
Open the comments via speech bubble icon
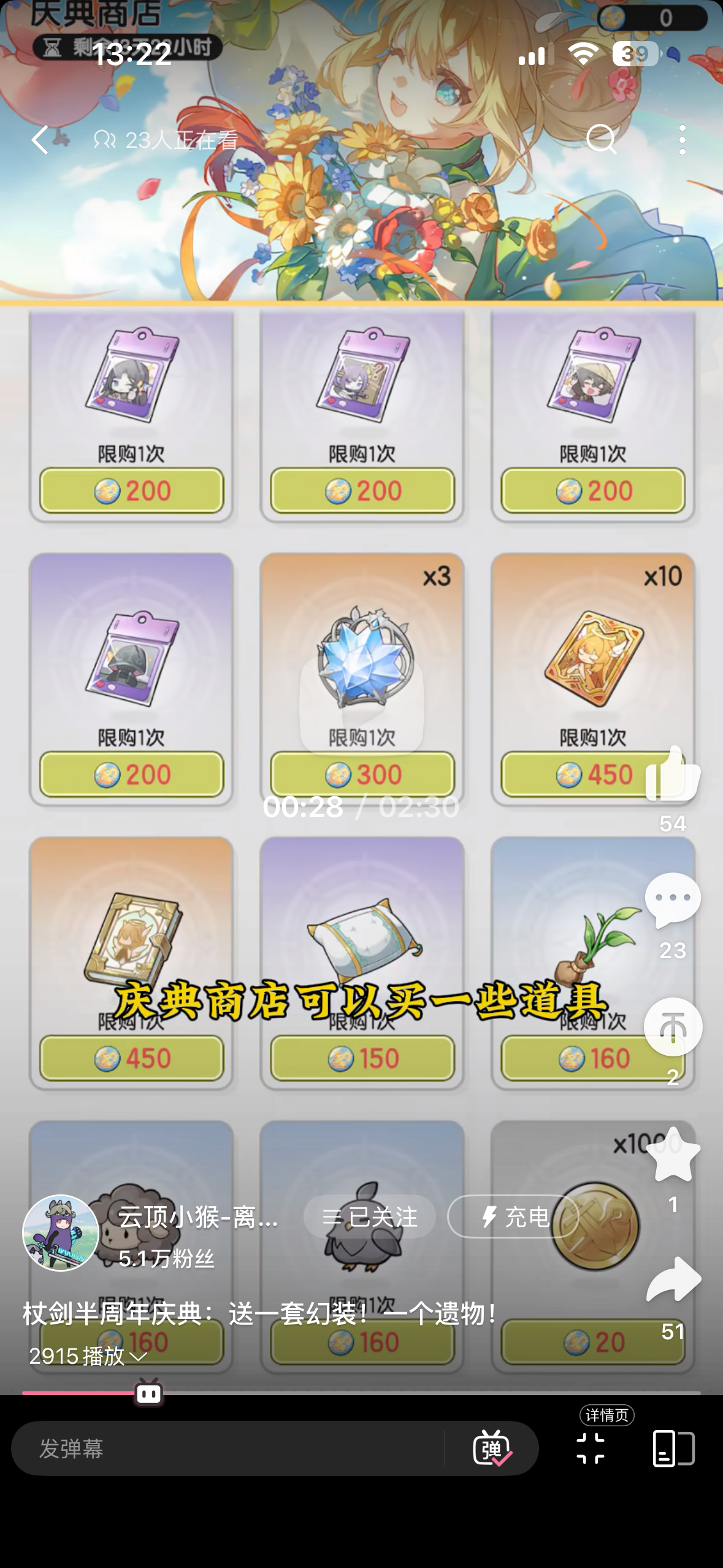(x=672, y=897)
